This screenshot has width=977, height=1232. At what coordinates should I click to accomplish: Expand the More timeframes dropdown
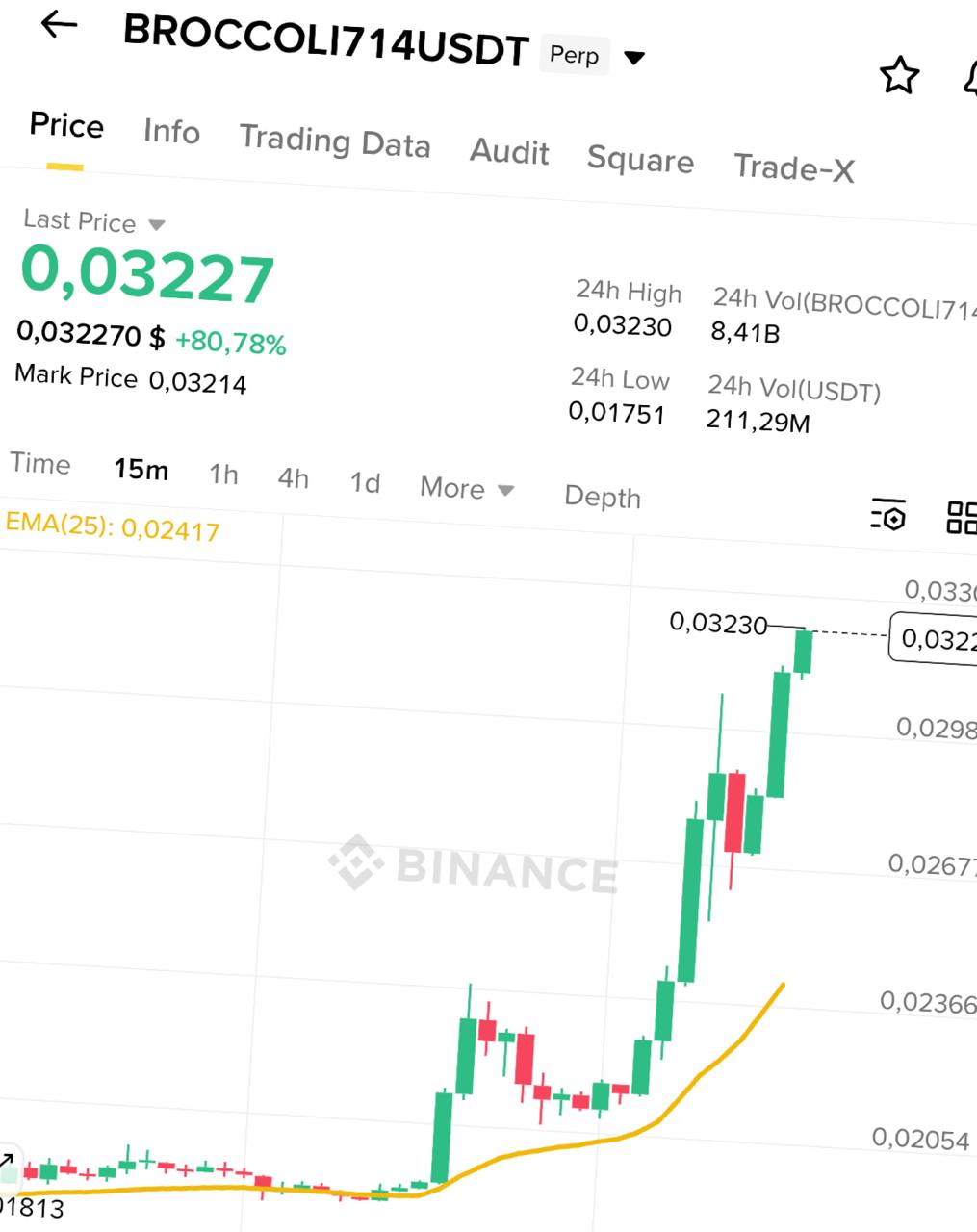pyautogui.click(x=465, y=488)
